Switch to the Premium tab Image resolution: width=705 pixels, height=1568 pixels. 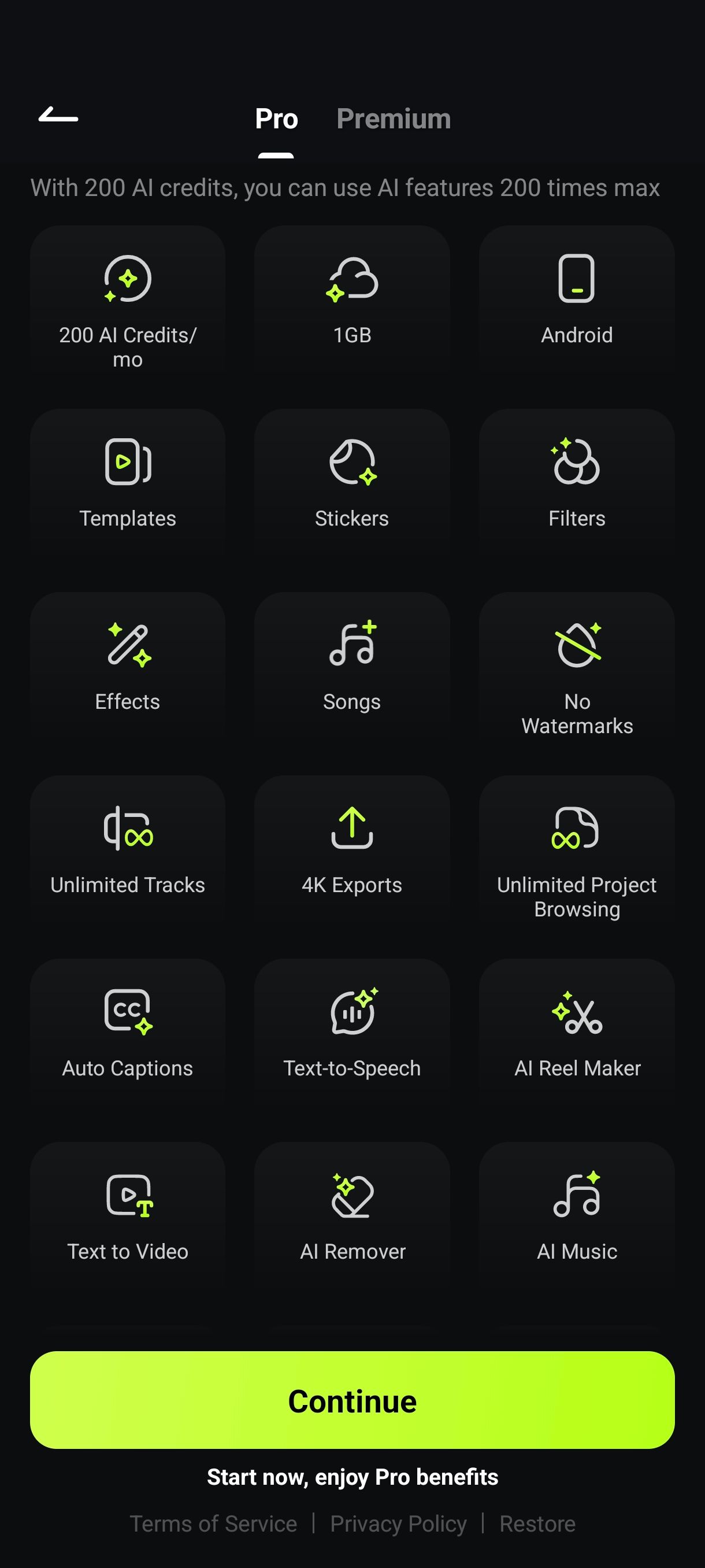(x=394, y=119)
